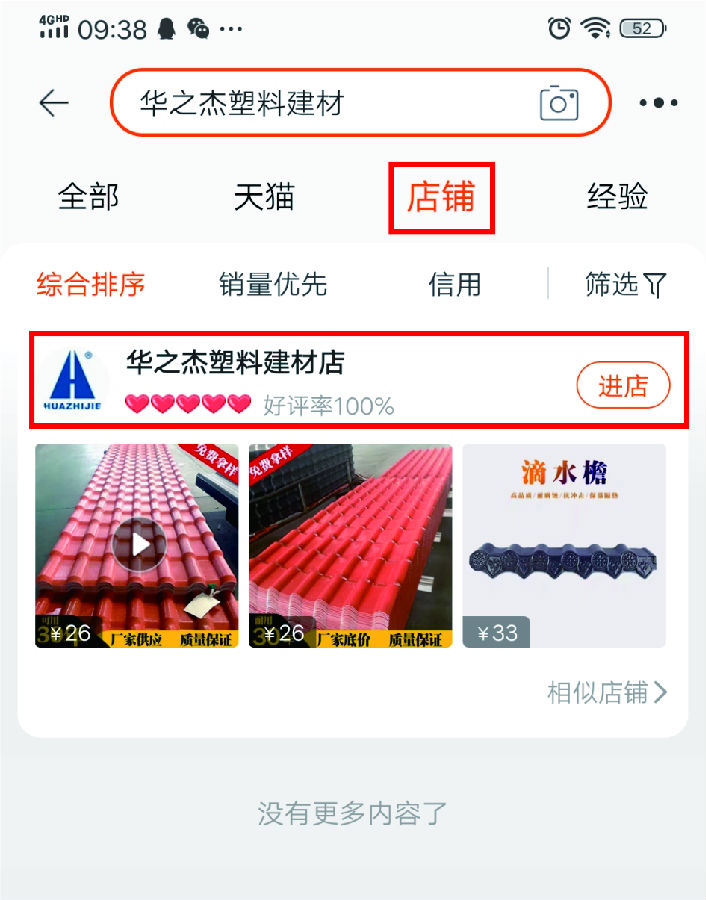
Task: Open camera image search
Action: [x=559, y=103]
